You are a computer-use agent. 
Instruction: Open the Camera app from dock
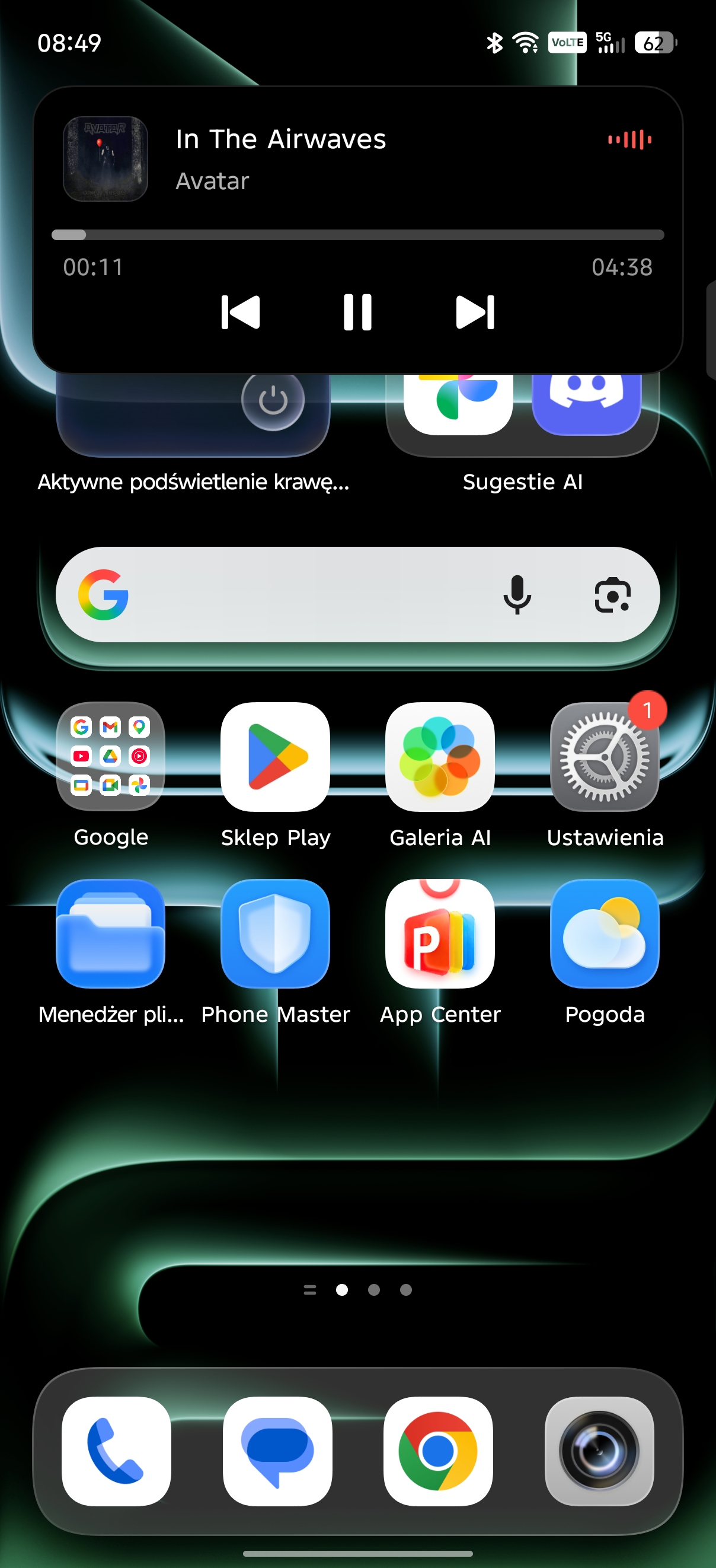(x=599, y=1451)
